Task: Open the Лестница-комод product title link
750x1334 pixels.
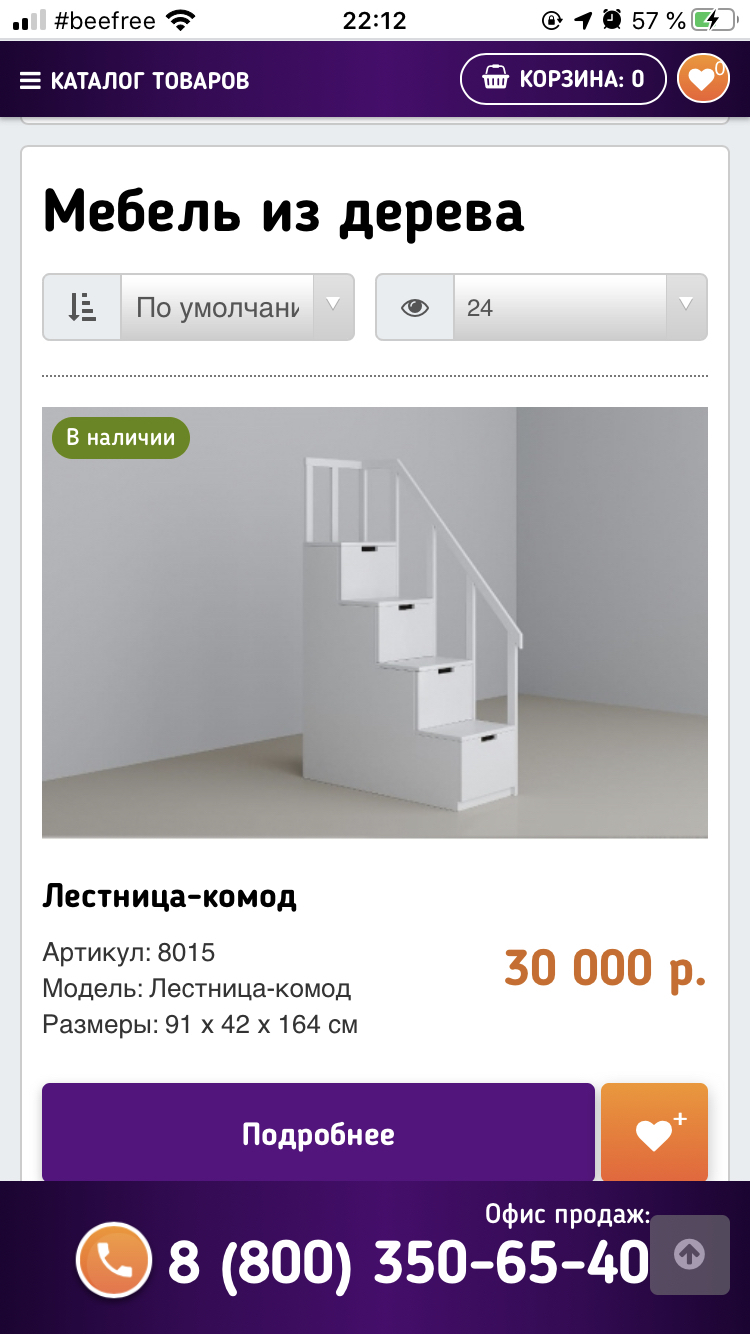Action: (x=169, y=897)
